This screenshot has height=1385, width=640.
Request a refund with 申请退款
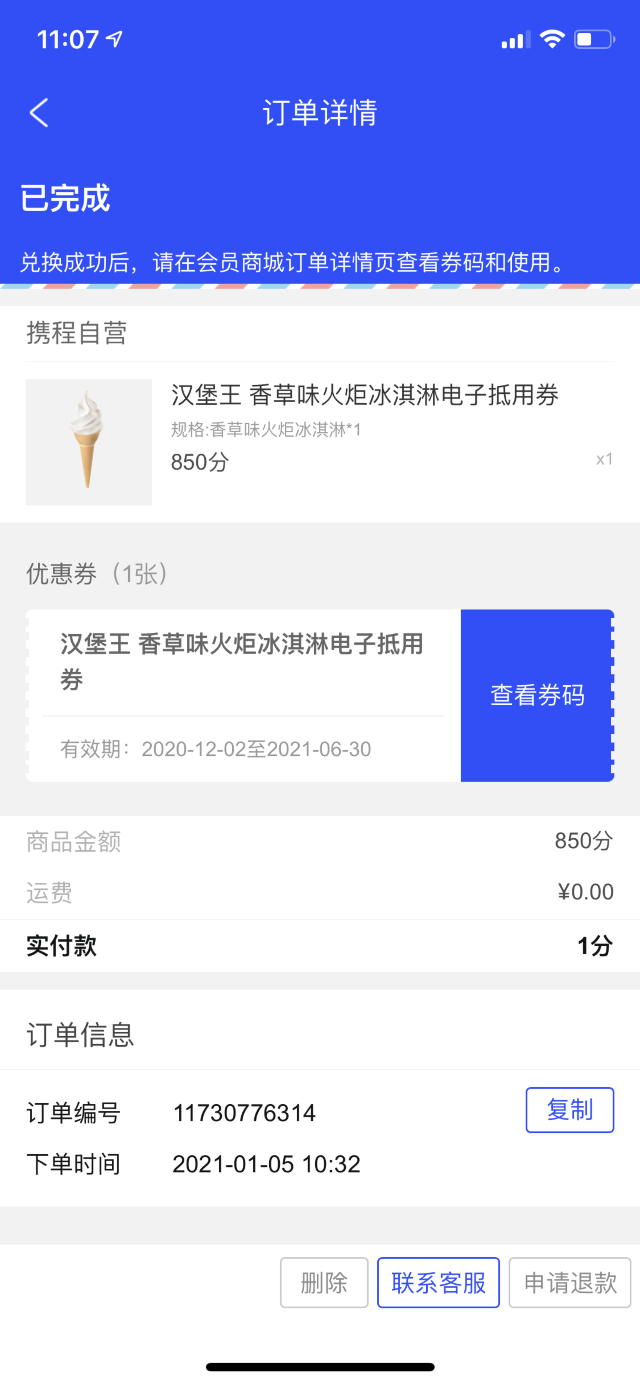pos(570,1283)
